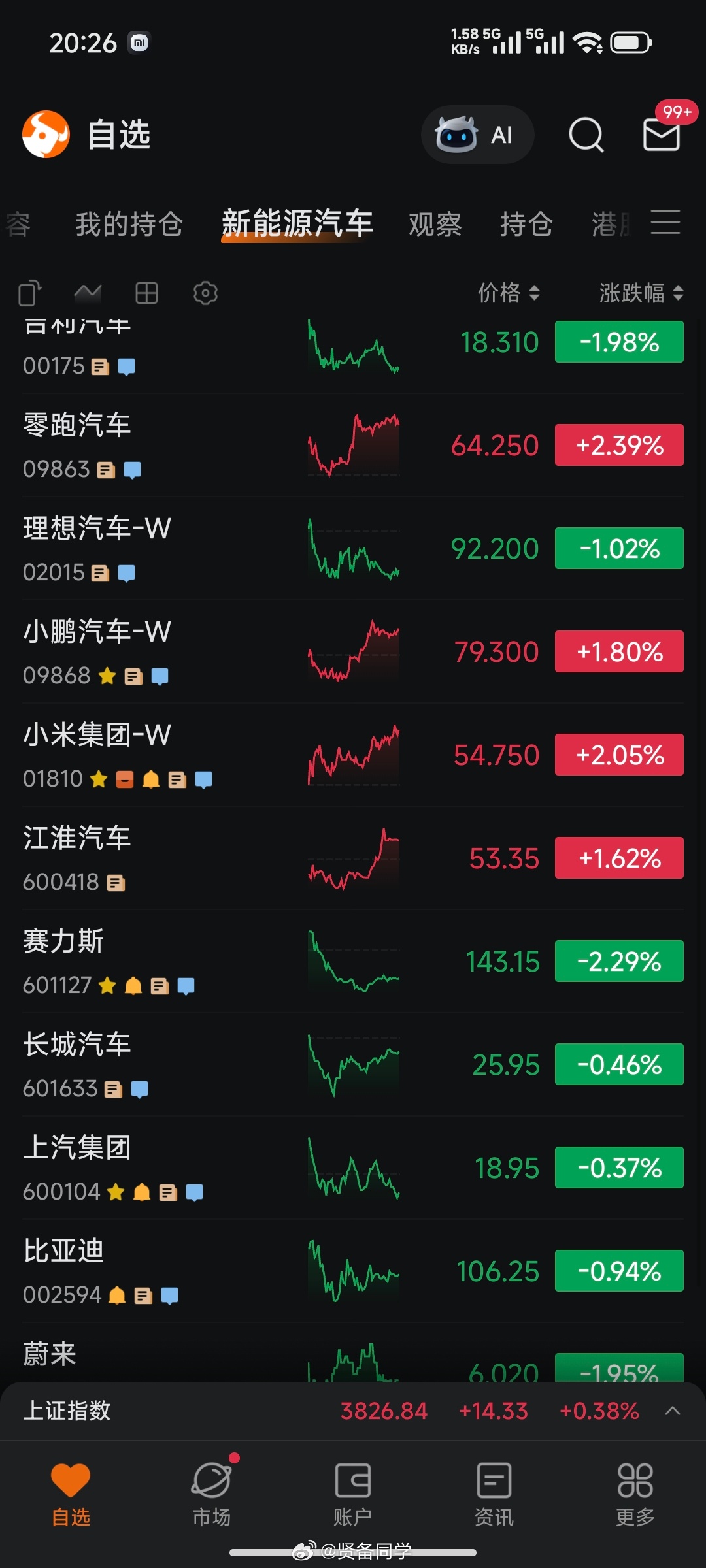Viewport: 706px width, 1568px height.
Task: Switch to the 观察 tab
Action: pyautogui.click(x=435, y=224)
